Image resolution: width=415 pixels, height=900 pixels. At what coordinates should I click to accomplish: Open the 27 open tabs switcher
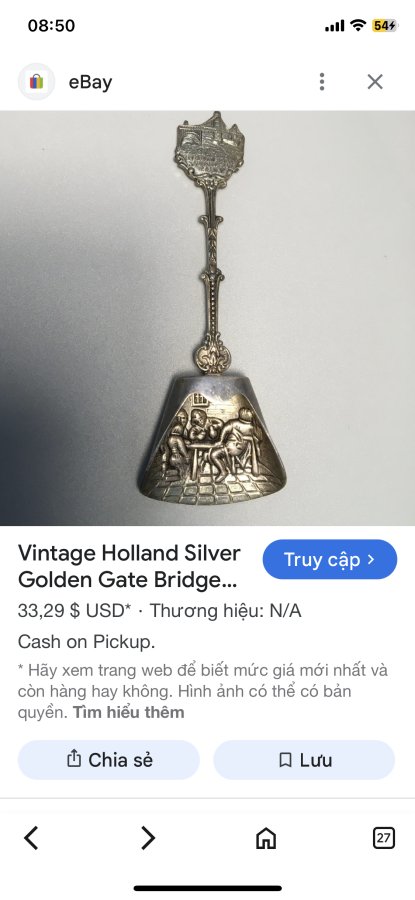[x=383, y=838]
